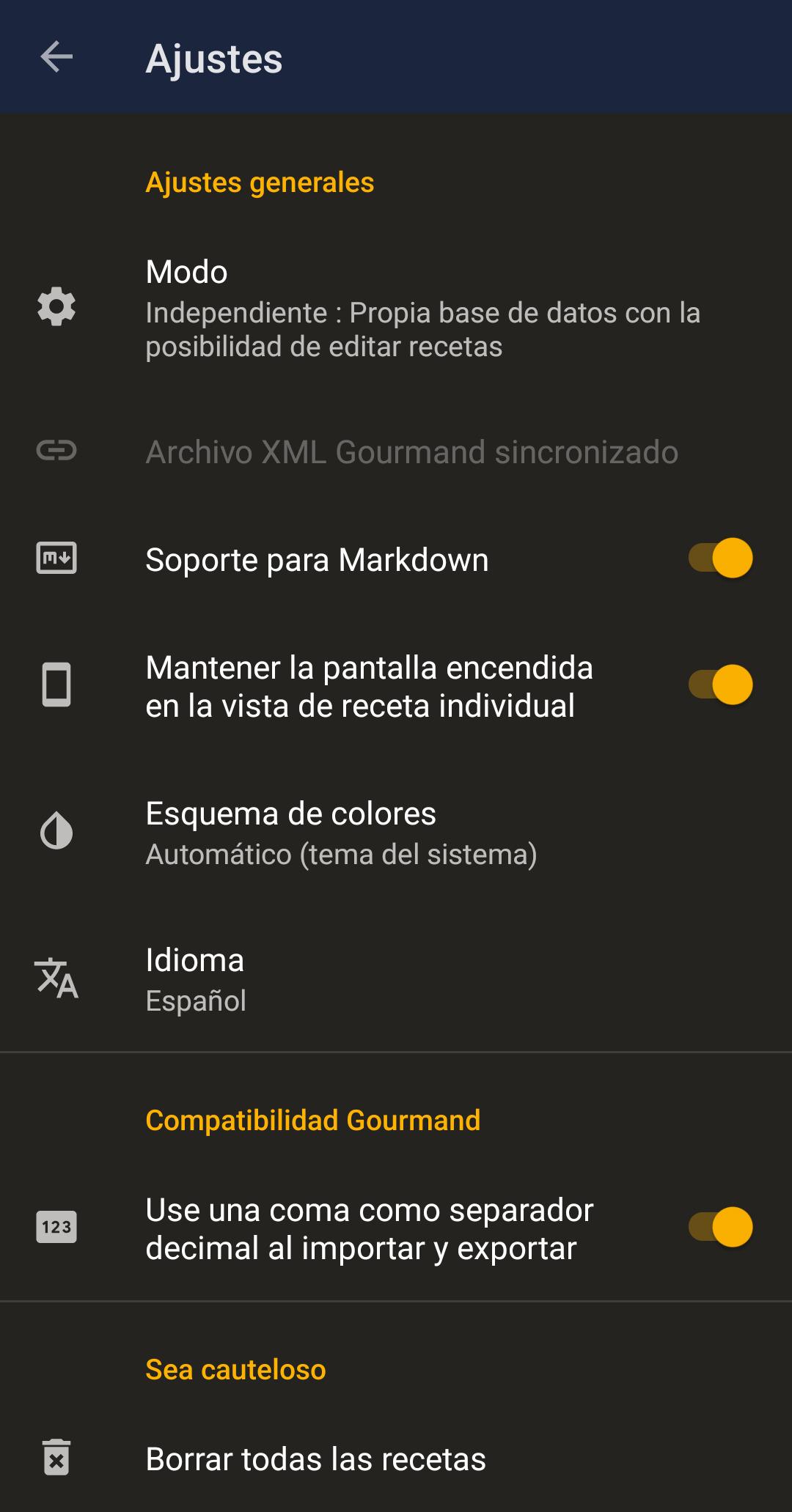Go back from Ajustes
792x1512 pixels.
56,57
